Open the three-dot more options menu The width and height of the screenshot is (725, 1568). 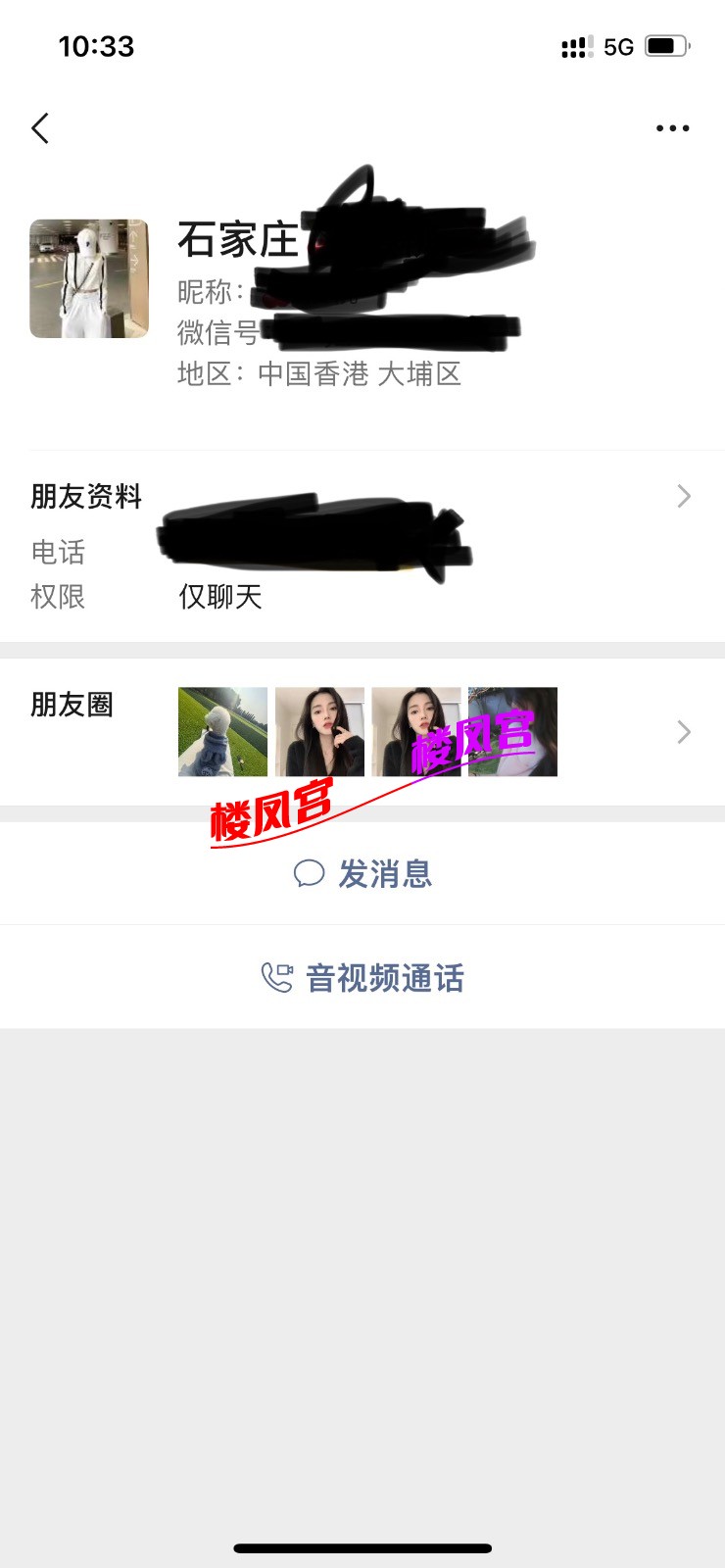pyautogui.click(x=672, y=128)
